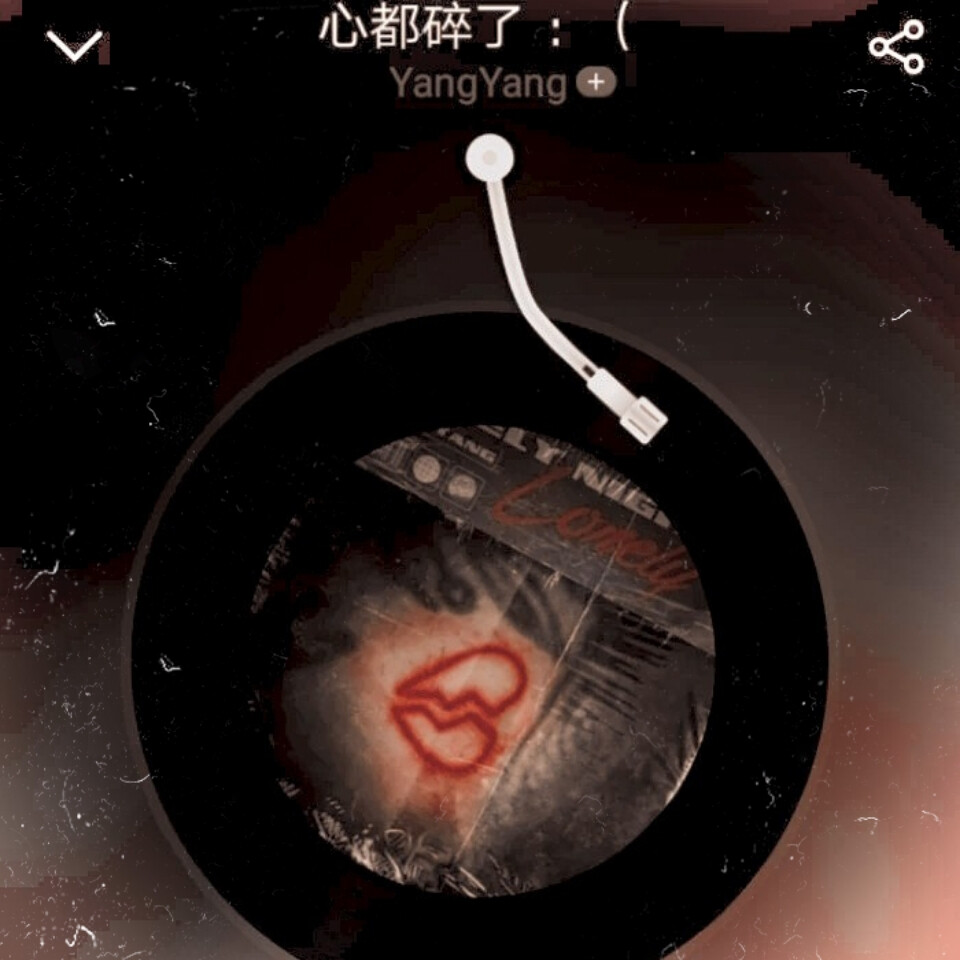Screen dimensions: 960x960
Task: Follow YangYang with the plus button
Action: point(596,83)
